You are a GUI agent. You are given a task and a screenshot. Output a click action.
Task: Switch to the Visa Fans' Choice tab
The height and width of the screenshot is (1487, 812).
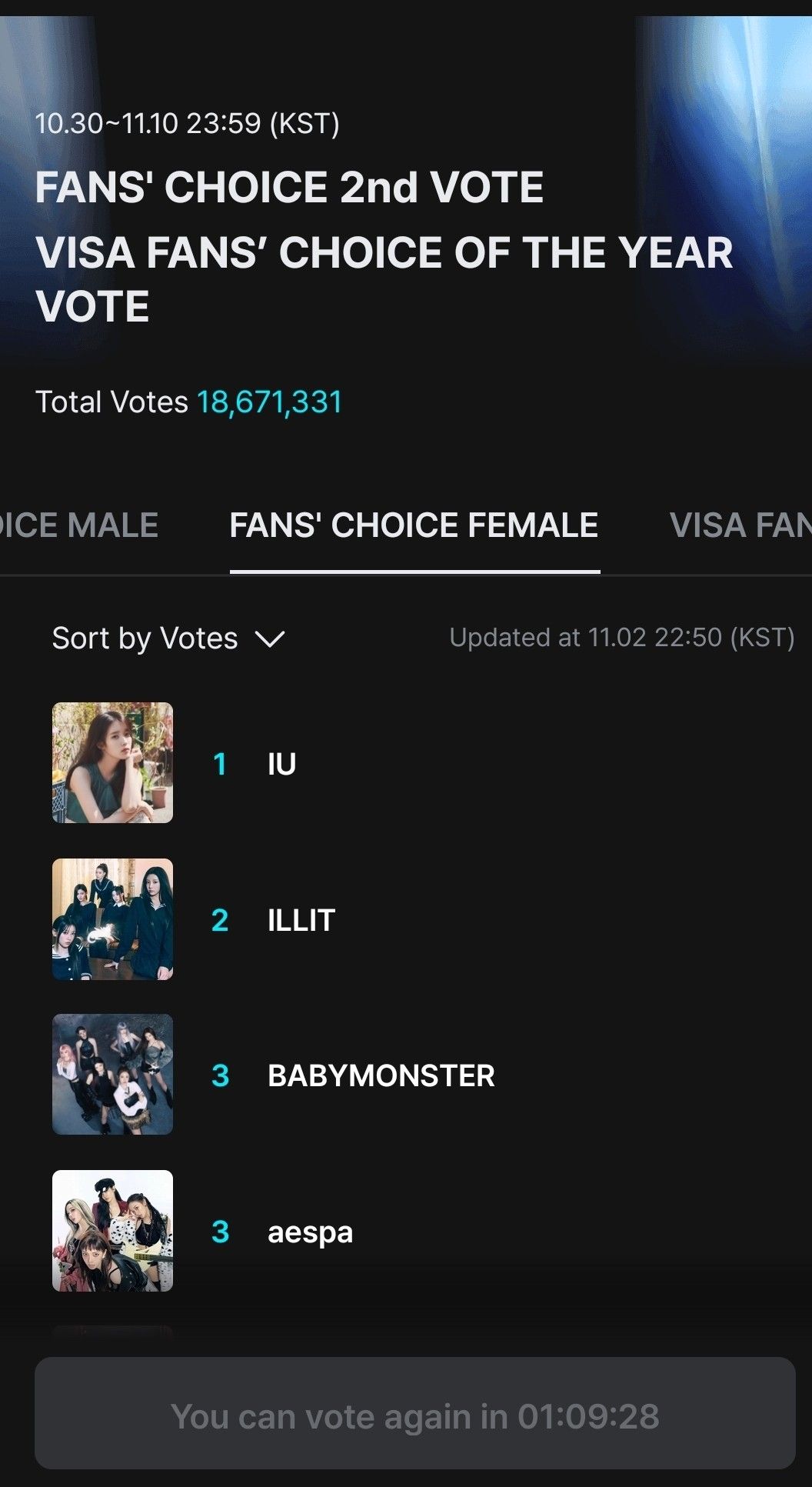(x=740, y=526)
